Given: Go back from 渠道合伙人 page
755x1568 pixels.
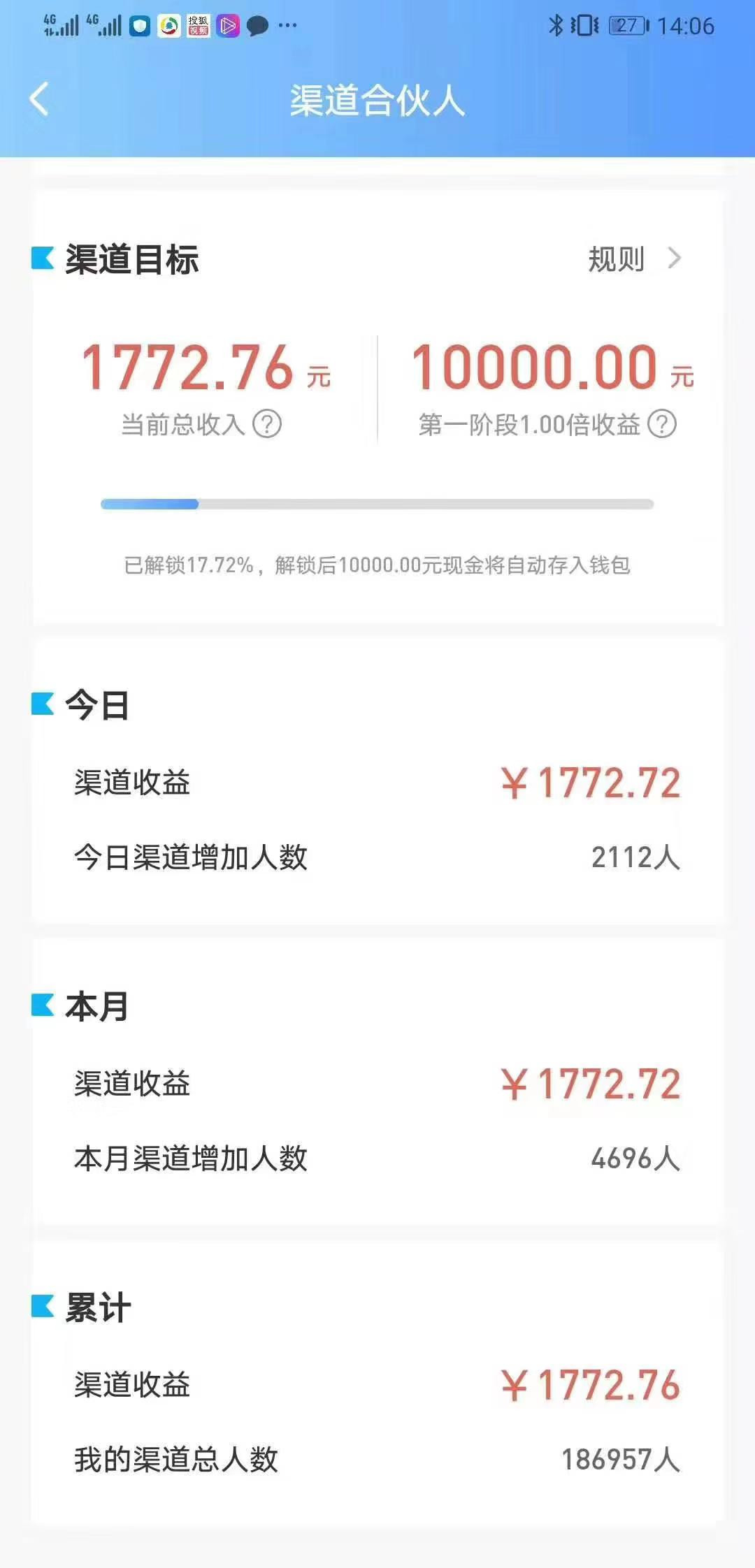Looking at the screenshot, I should coord(39,99).
